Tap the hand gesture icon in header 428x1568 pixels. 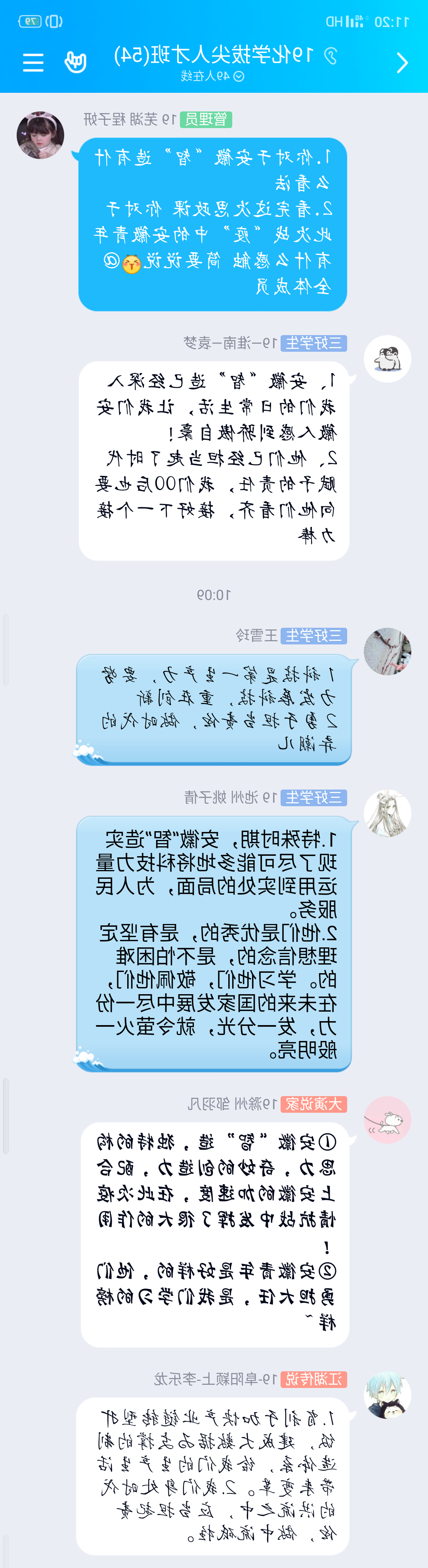(75, 62)
